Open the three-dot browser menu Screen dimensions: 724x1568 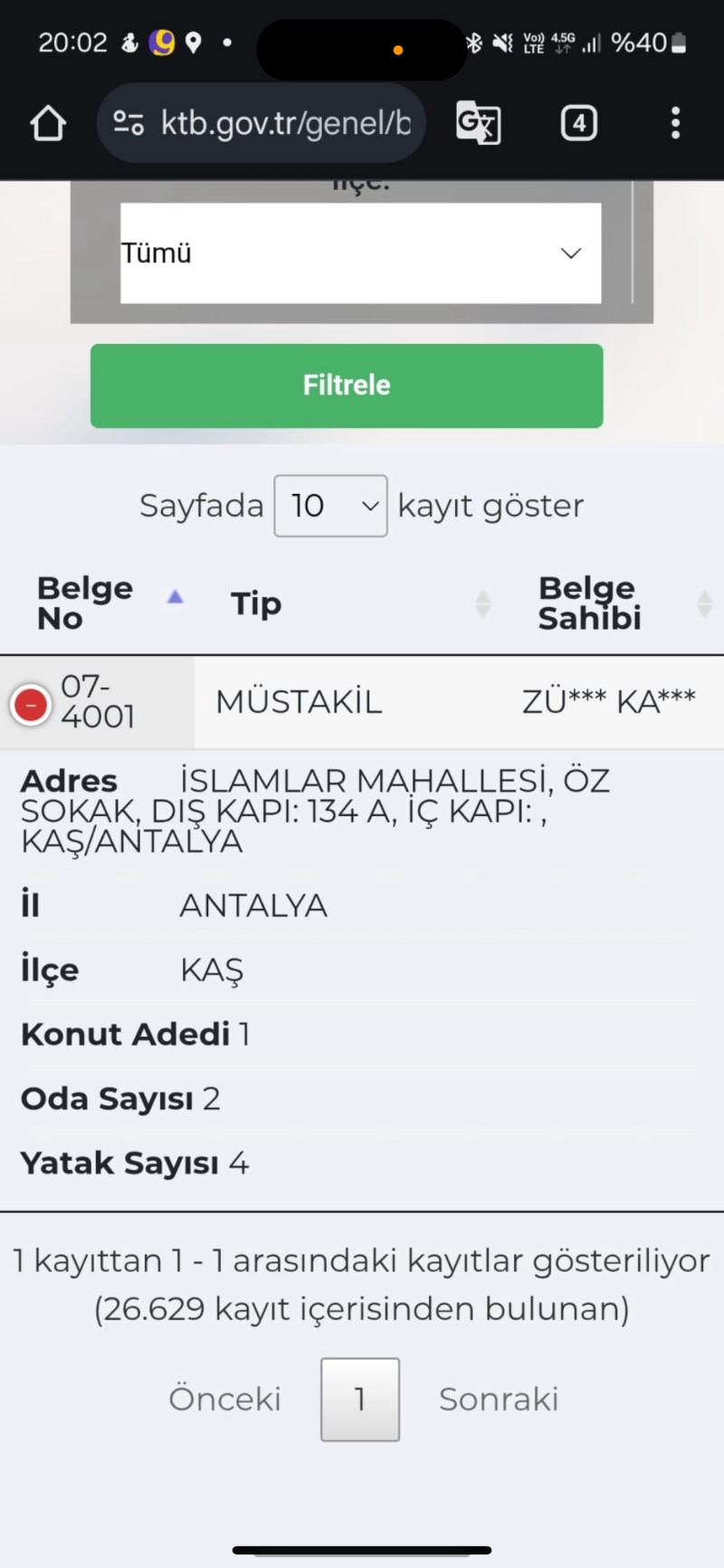tap(675, 123)
